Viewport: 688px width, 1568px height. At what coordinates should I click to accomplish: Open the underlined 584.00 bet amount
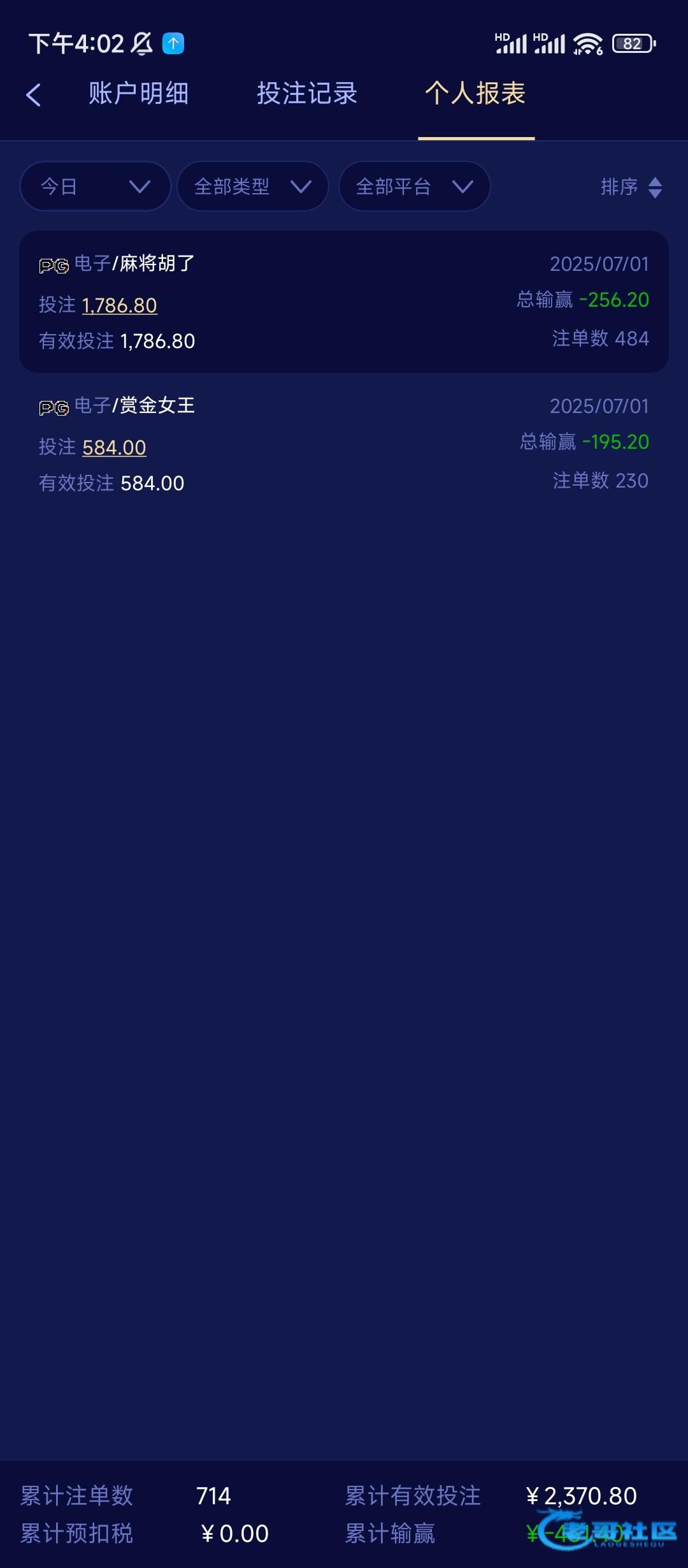(115, 447)
